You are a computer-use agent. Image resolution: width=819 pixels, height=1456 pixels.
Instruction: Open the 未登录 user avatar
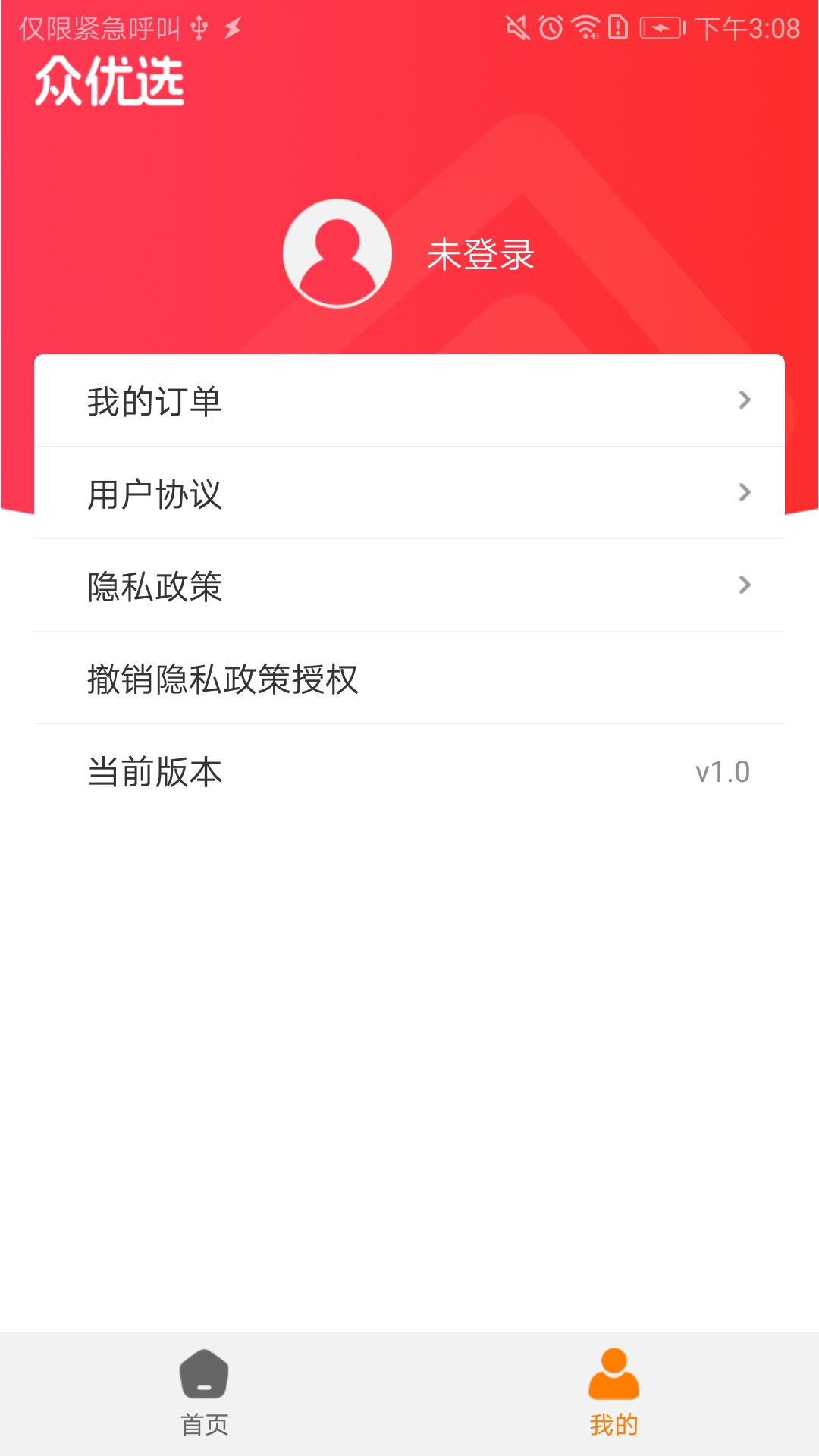(337, 254)
